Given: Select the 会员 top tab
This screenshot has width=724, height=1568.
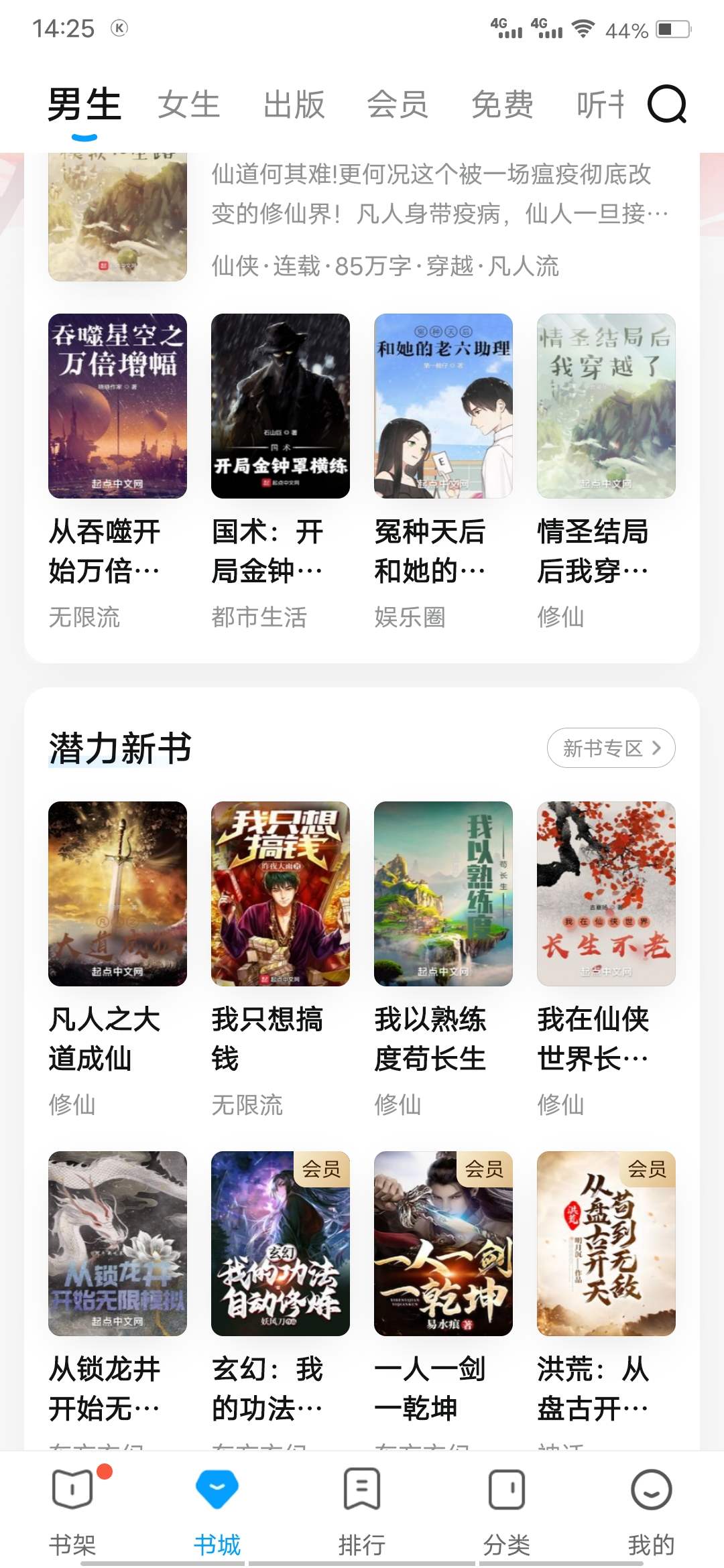Looking at the screenshot, I should pos(398,105).
